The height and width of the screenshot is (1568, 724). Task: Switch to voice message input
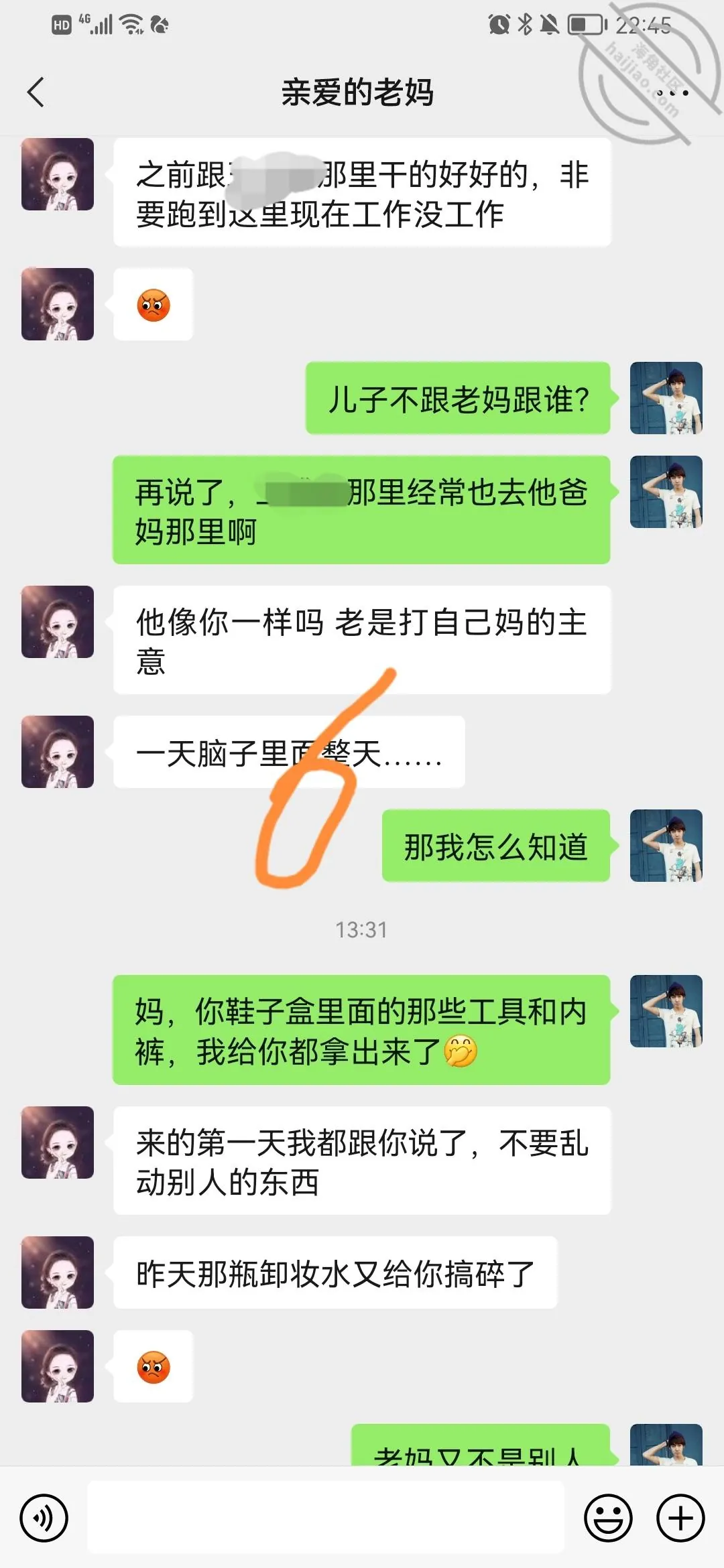(44, 1518)
